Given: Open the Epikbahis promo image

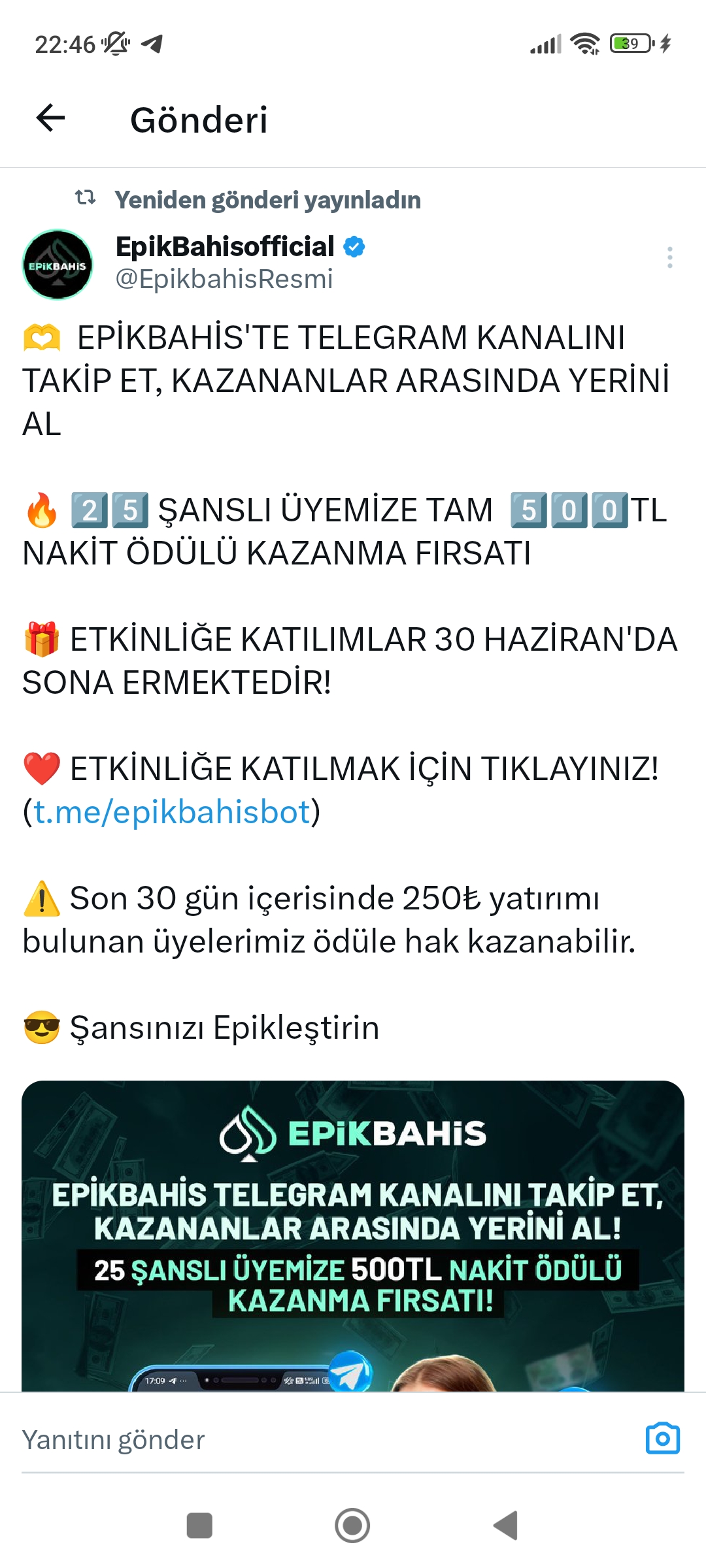Looking at the screenshot, I should (353, 1235).
